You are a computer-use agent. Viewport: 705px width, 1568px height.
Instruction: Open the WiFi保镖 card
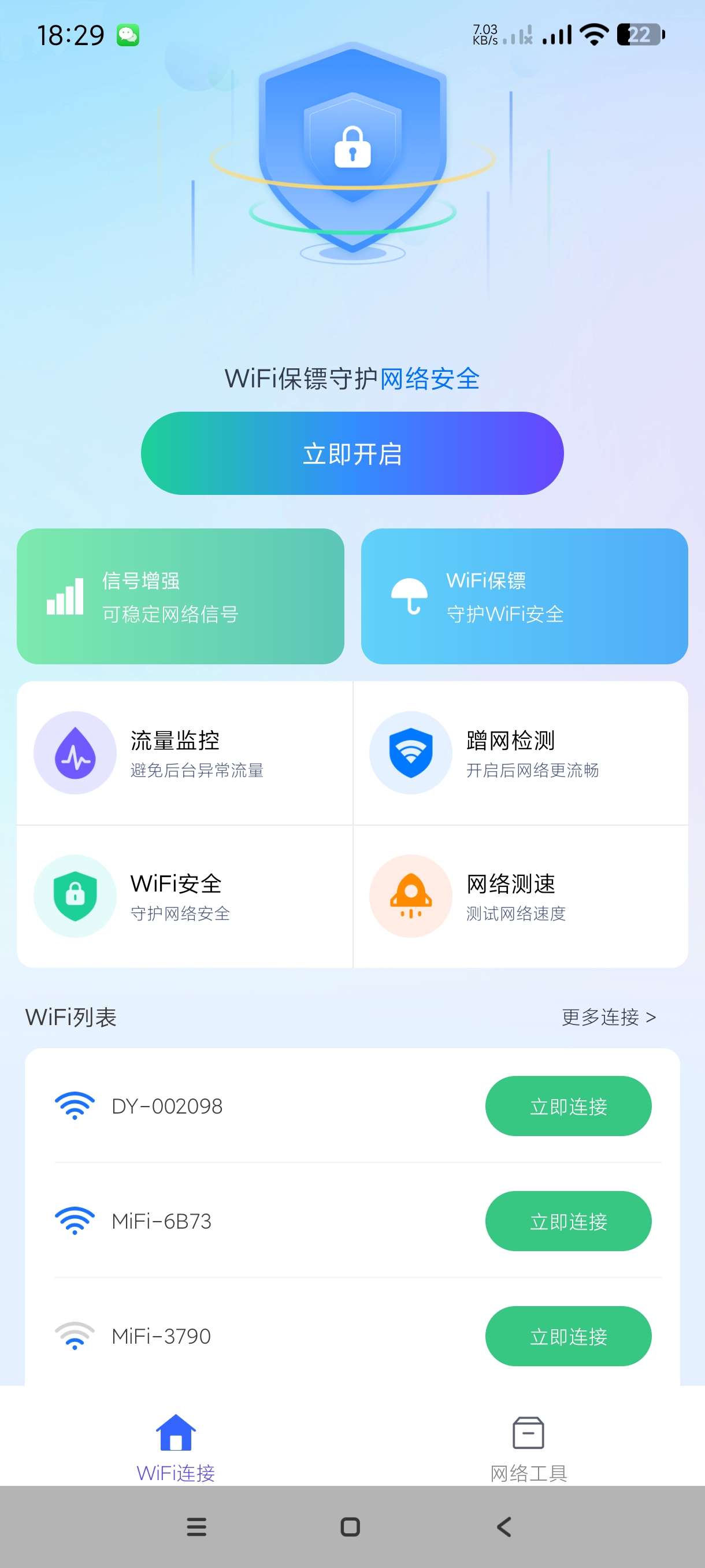[524, 596]
